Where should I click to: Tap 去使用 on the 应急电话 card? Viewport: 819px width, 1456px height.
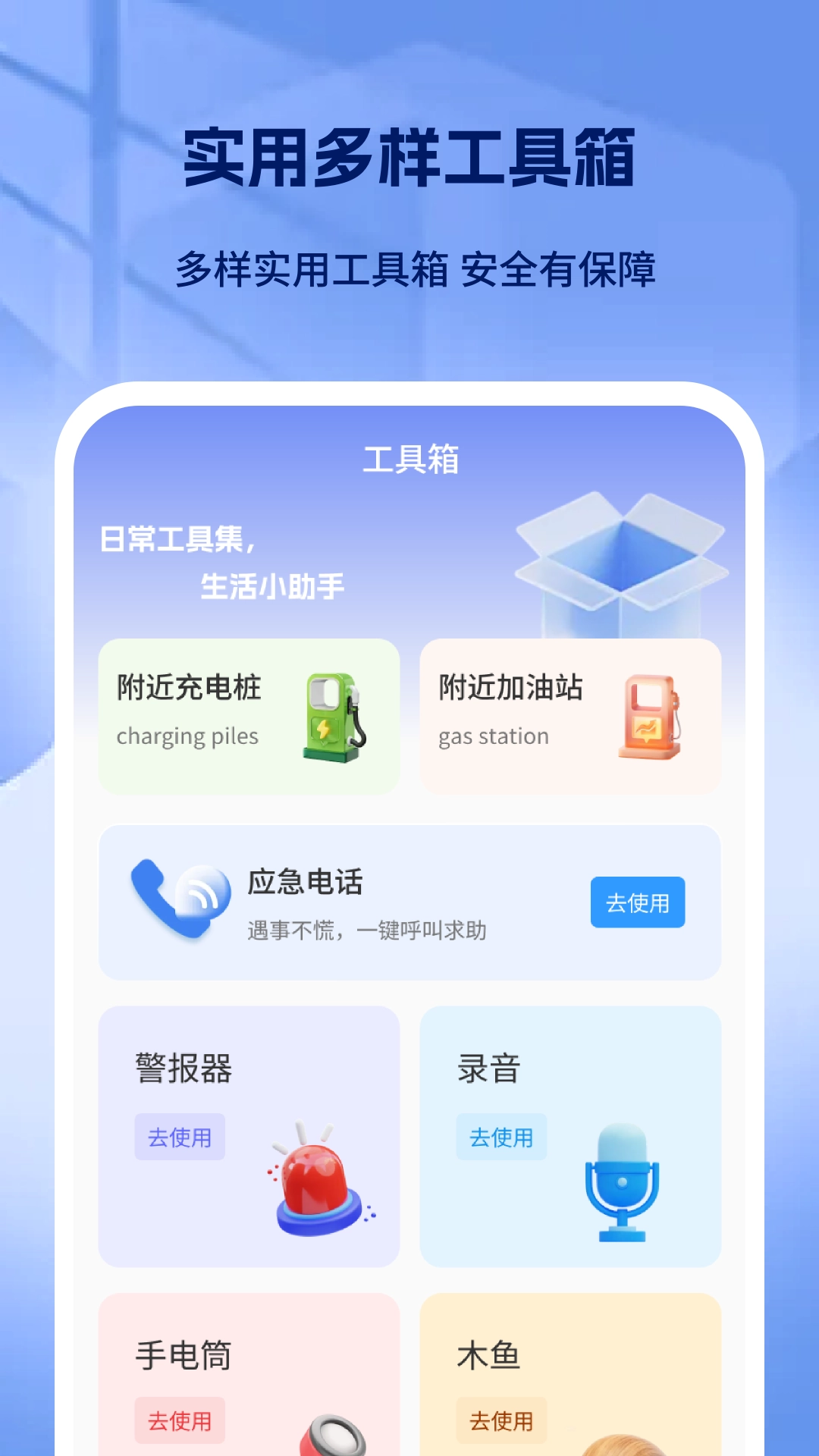(638, 902)
